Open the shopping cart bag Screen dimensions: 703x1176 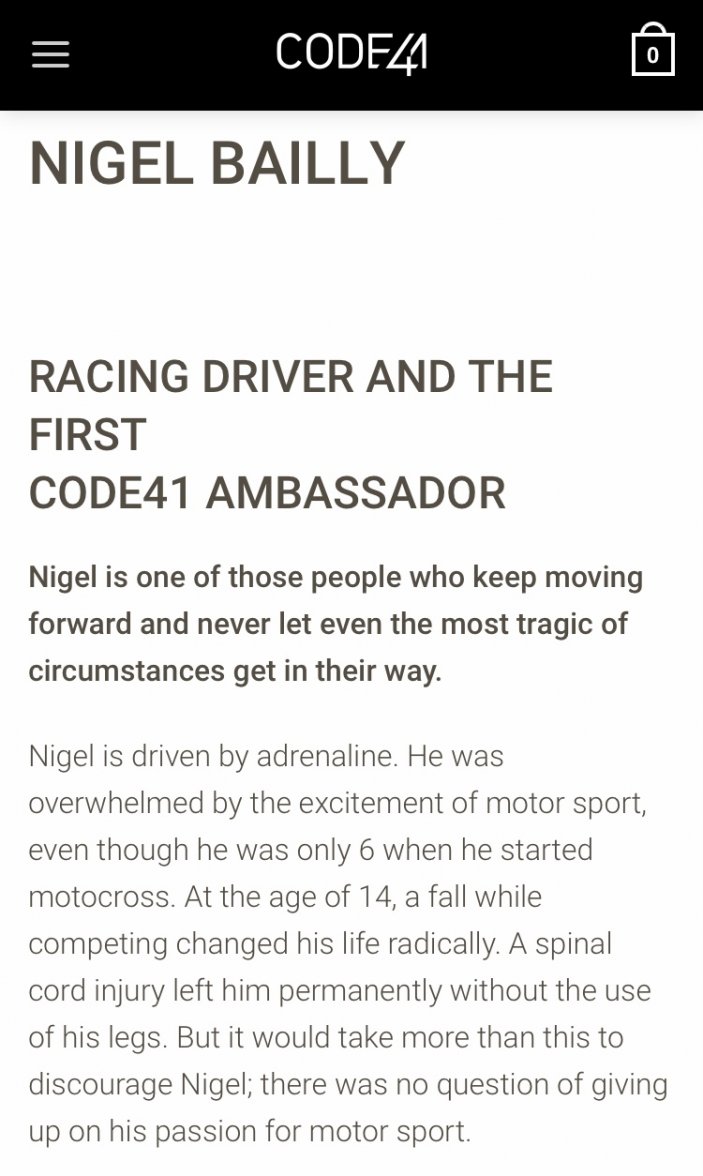pyautogui.click(x=652, y=51)
